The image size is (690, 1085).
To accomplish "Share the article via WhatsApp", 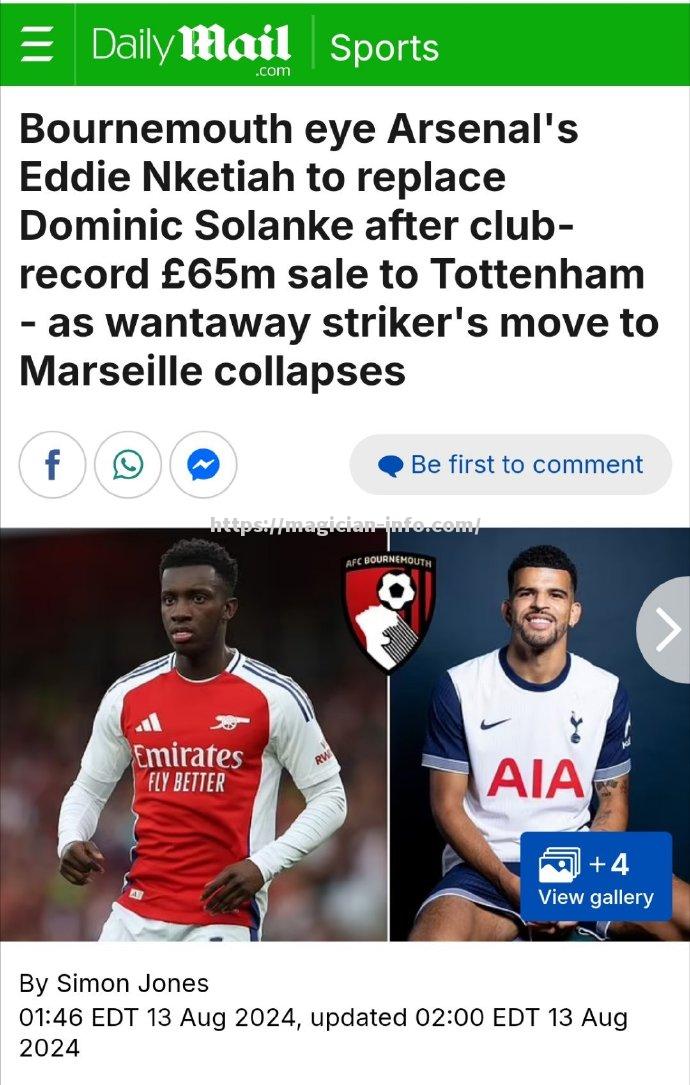I will (128, 465).
